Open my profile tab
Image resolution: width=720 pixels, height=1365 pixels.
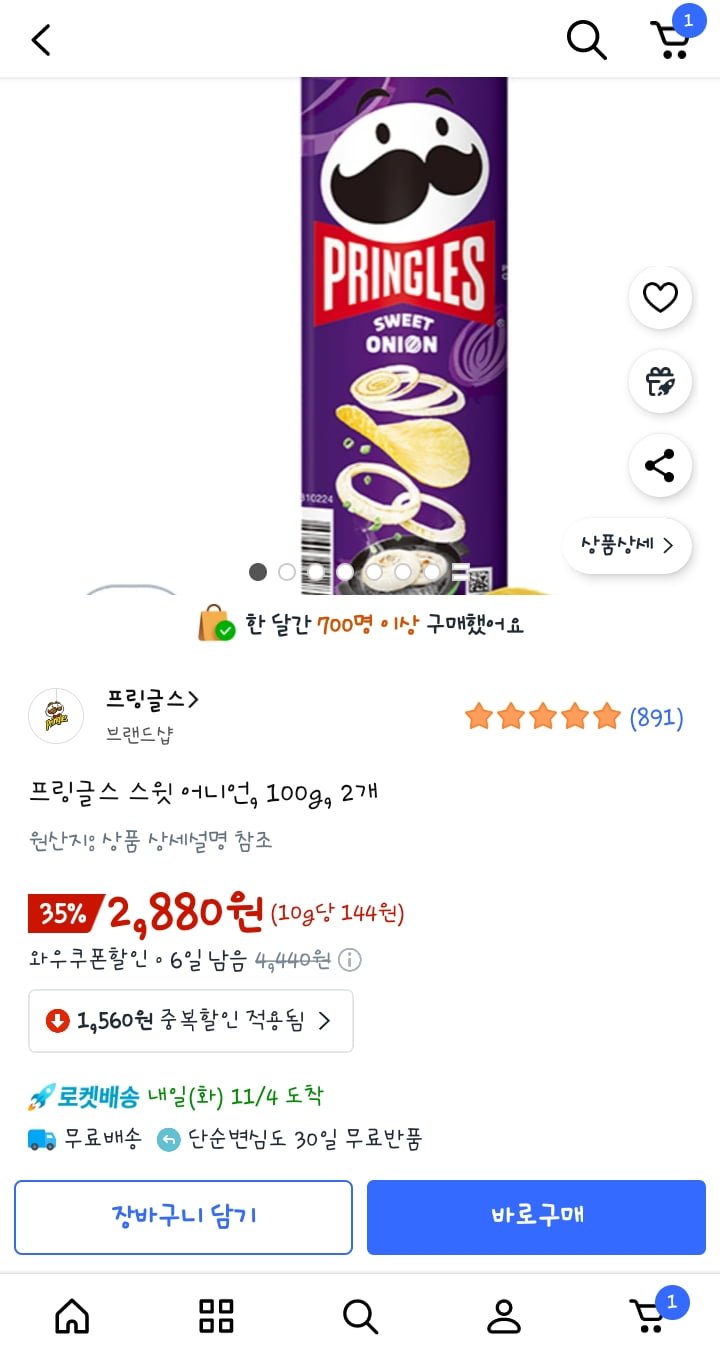504,1316
